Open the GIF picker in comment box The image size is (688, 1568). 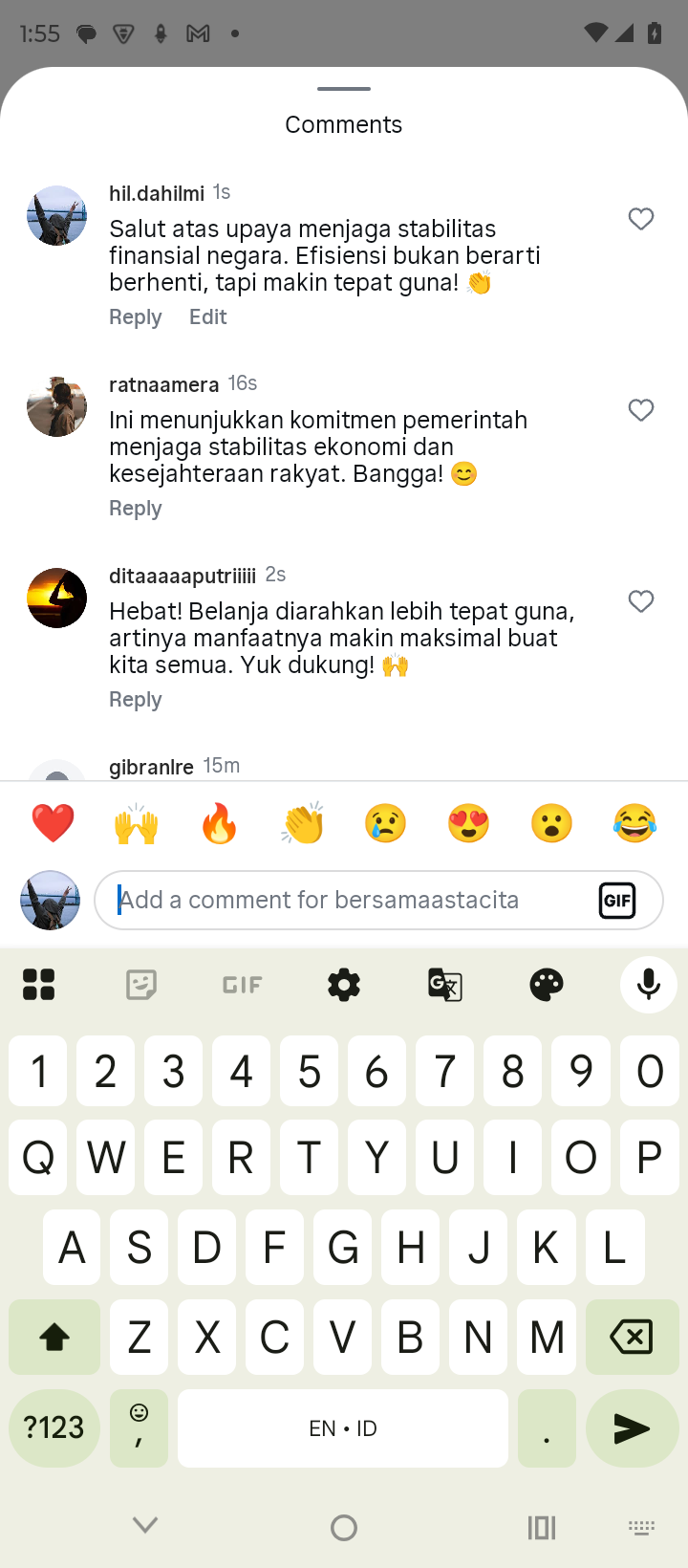point(617,900)
